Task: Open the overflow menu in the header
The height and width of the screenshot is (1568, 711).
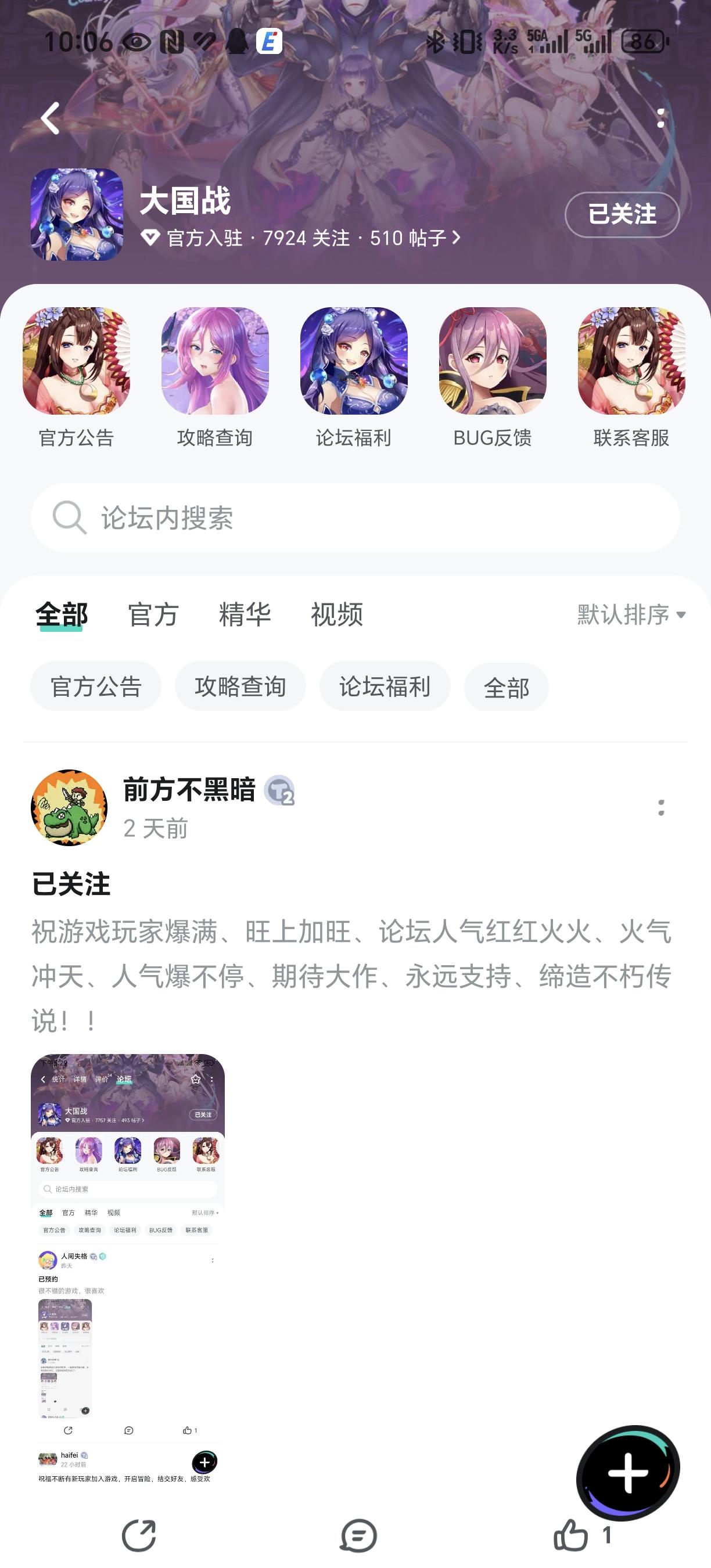Action: pyautogui.click(x=661, y=118)
